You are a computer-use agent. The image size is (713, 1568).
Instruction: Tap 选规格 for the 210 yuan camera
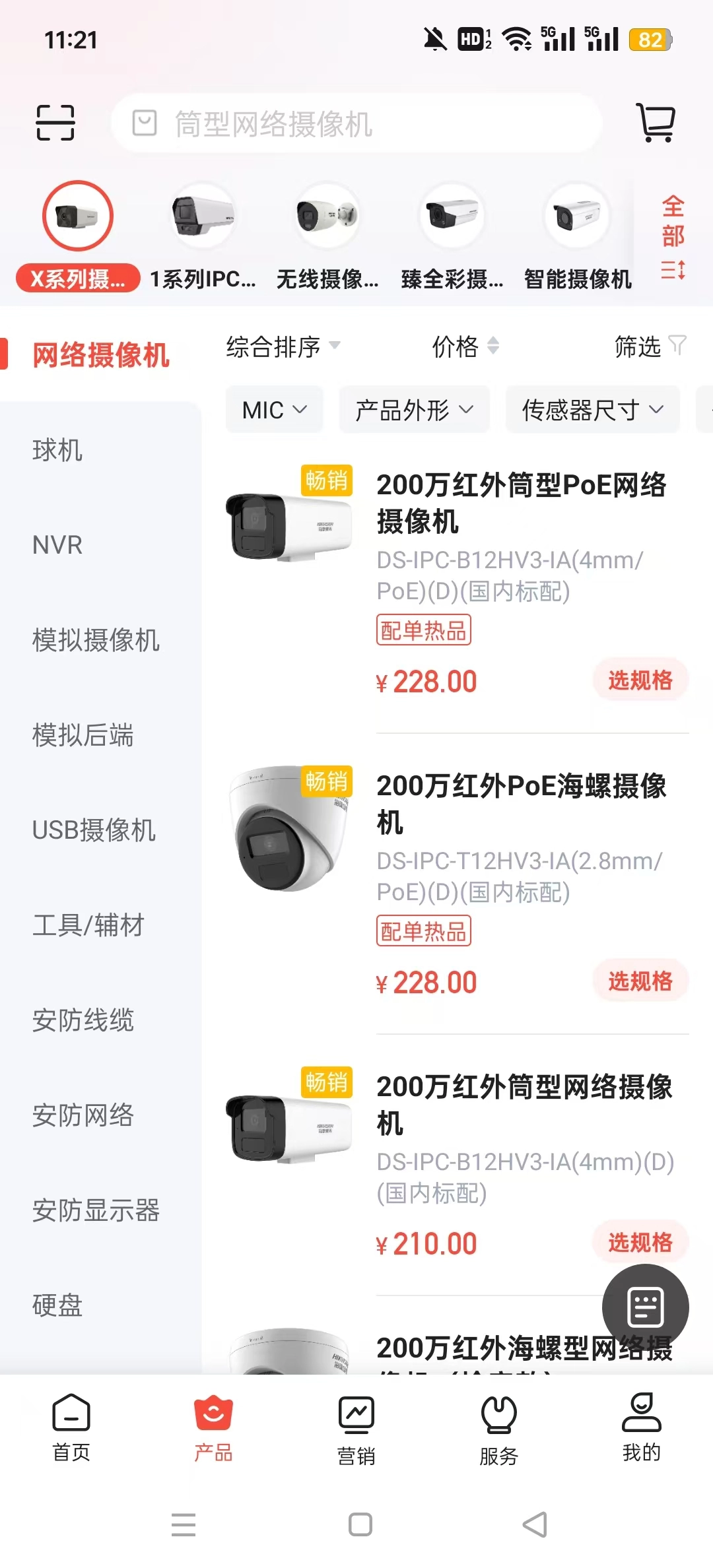click(640, 1243)
